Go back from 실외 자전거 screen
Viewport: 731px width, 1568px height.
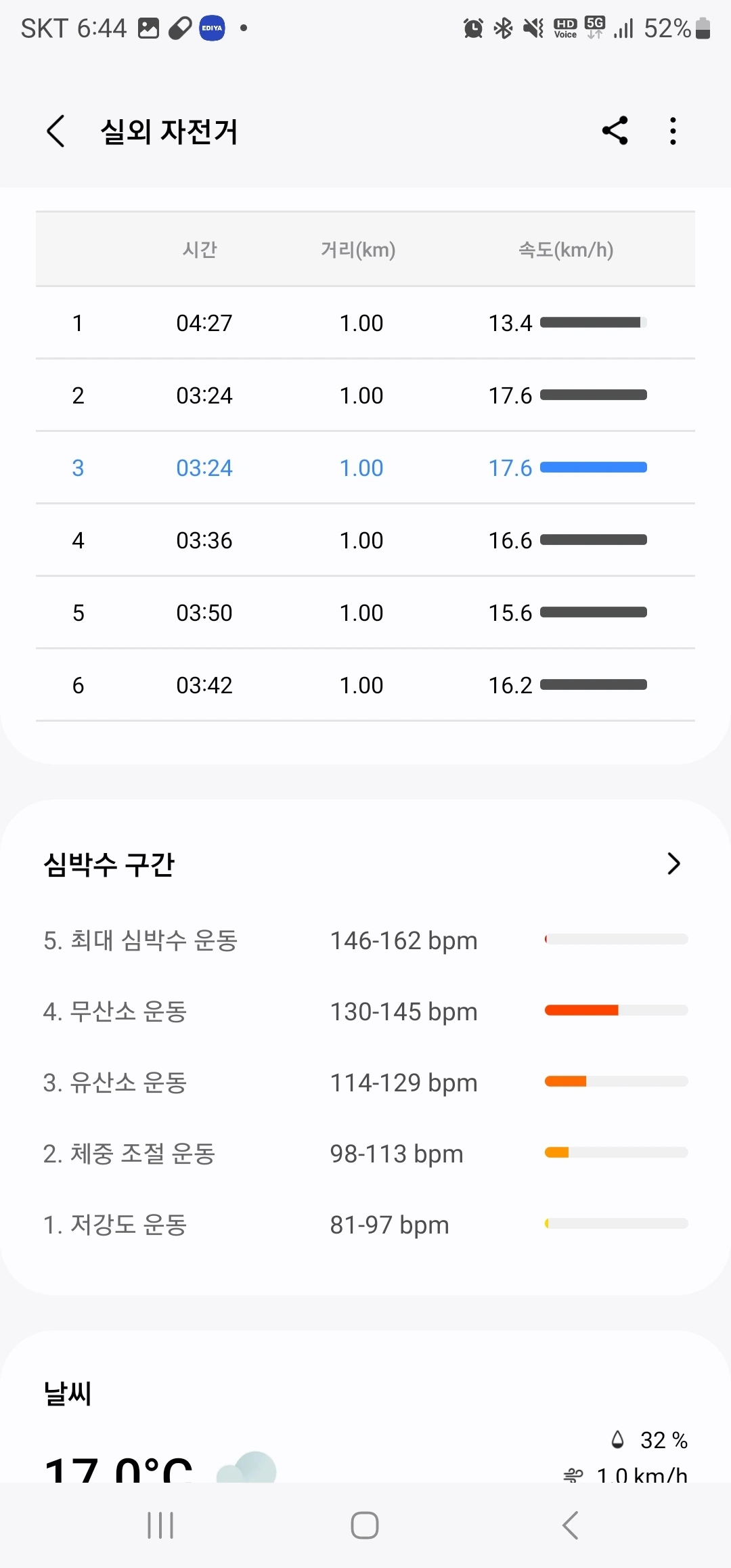[56, 131]
